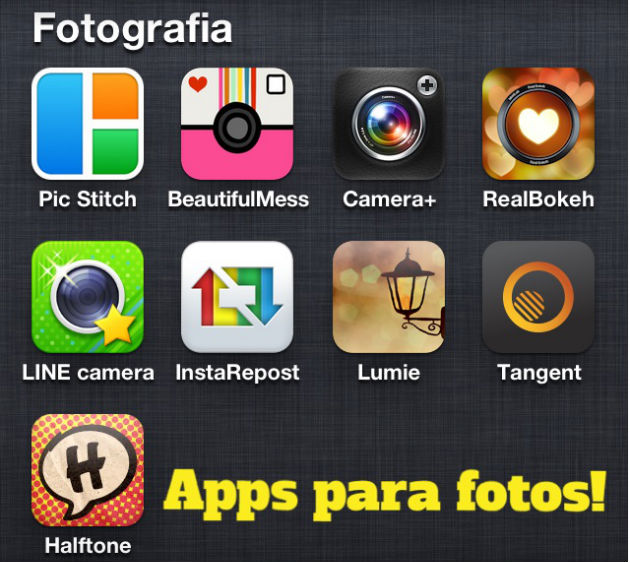The height and width of the screenshot is (562, 630).
Task: Launch BeautifulMess
Action: (238, 124)
